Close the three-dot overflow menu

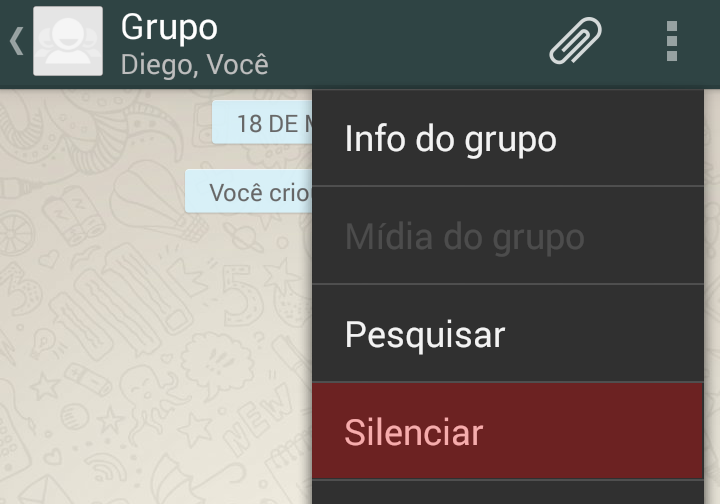point(671,42)
